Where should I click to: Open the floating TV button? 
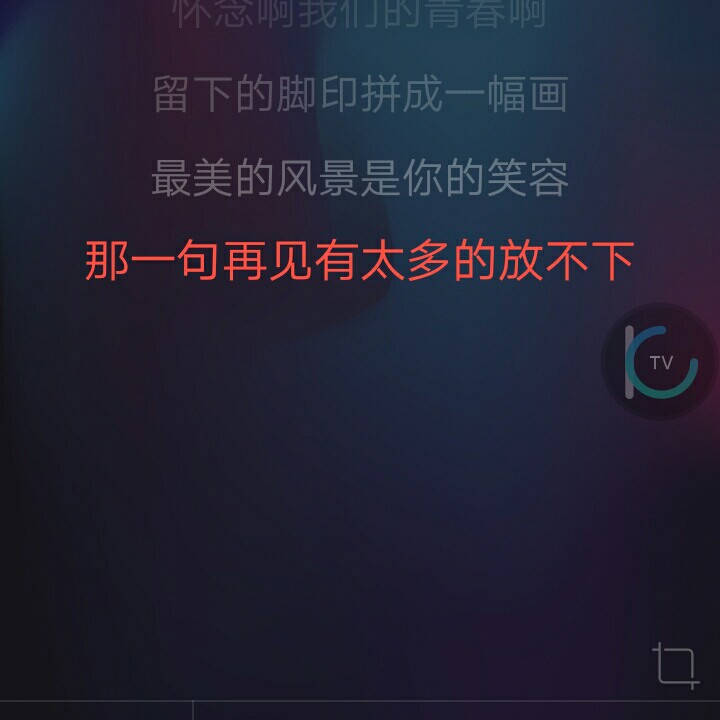pyautogui.click(x=660, y=362)
